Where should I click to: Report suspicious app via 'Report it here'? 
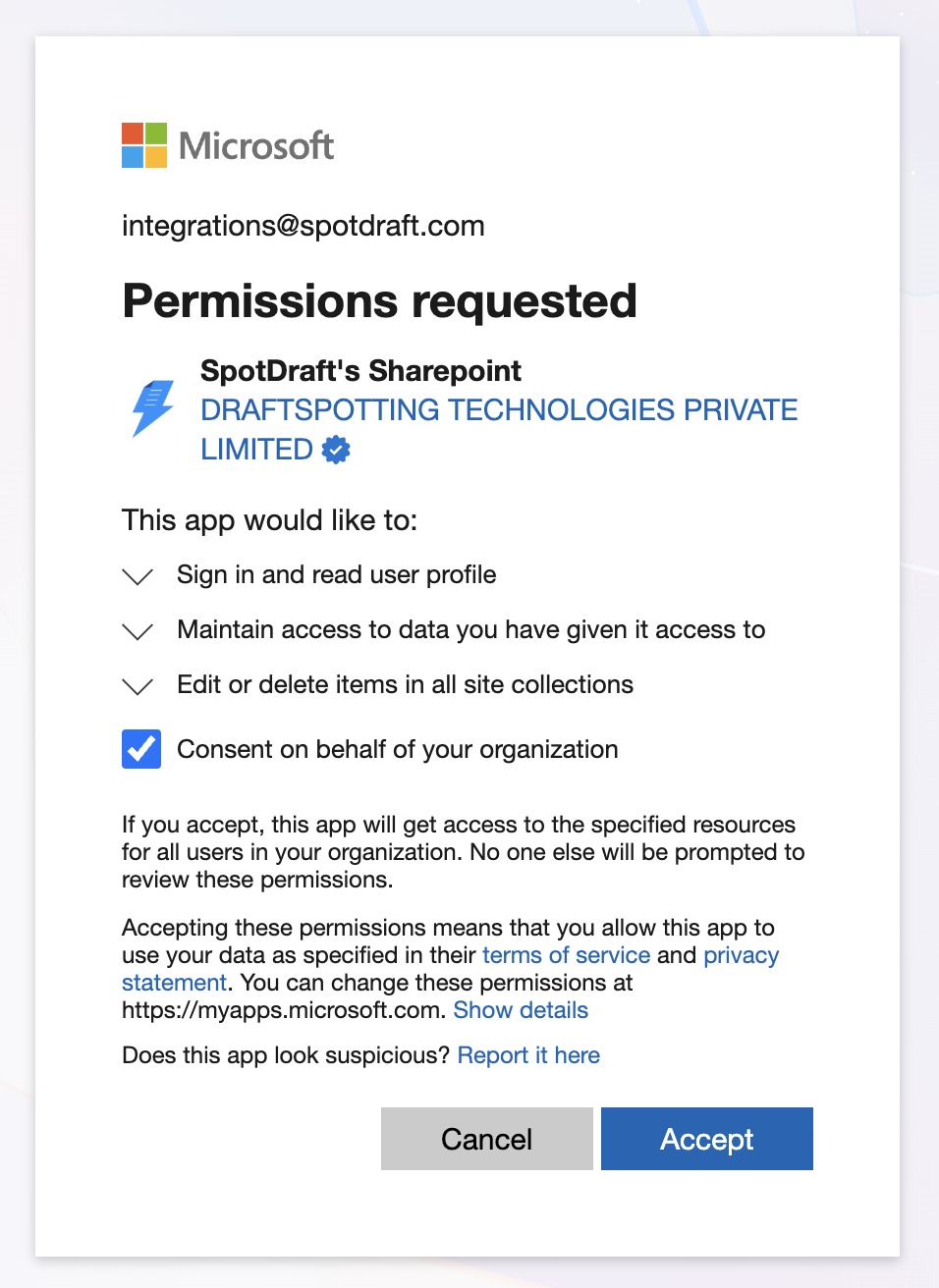(528, 1055)
